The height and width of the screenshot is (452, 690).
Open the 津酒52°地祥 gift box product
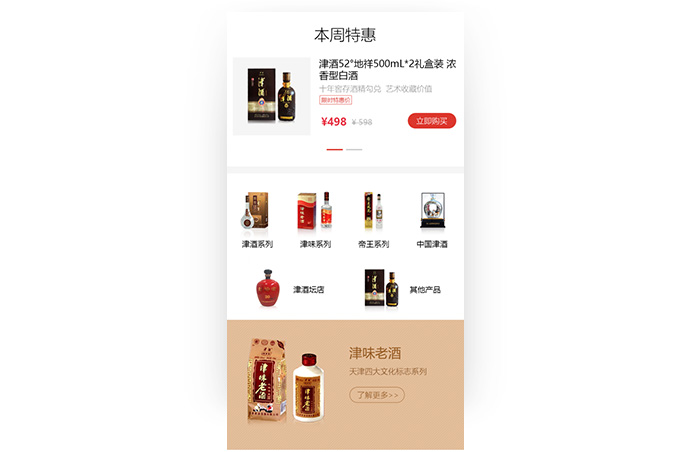click(x=387, y=69)
